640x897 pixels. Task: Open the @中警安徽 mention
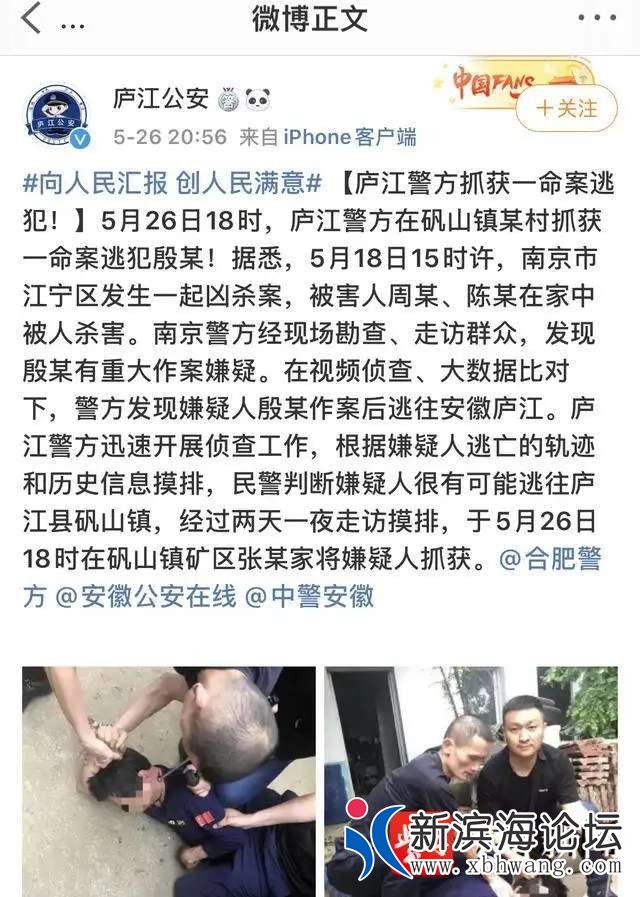(310, 597)
